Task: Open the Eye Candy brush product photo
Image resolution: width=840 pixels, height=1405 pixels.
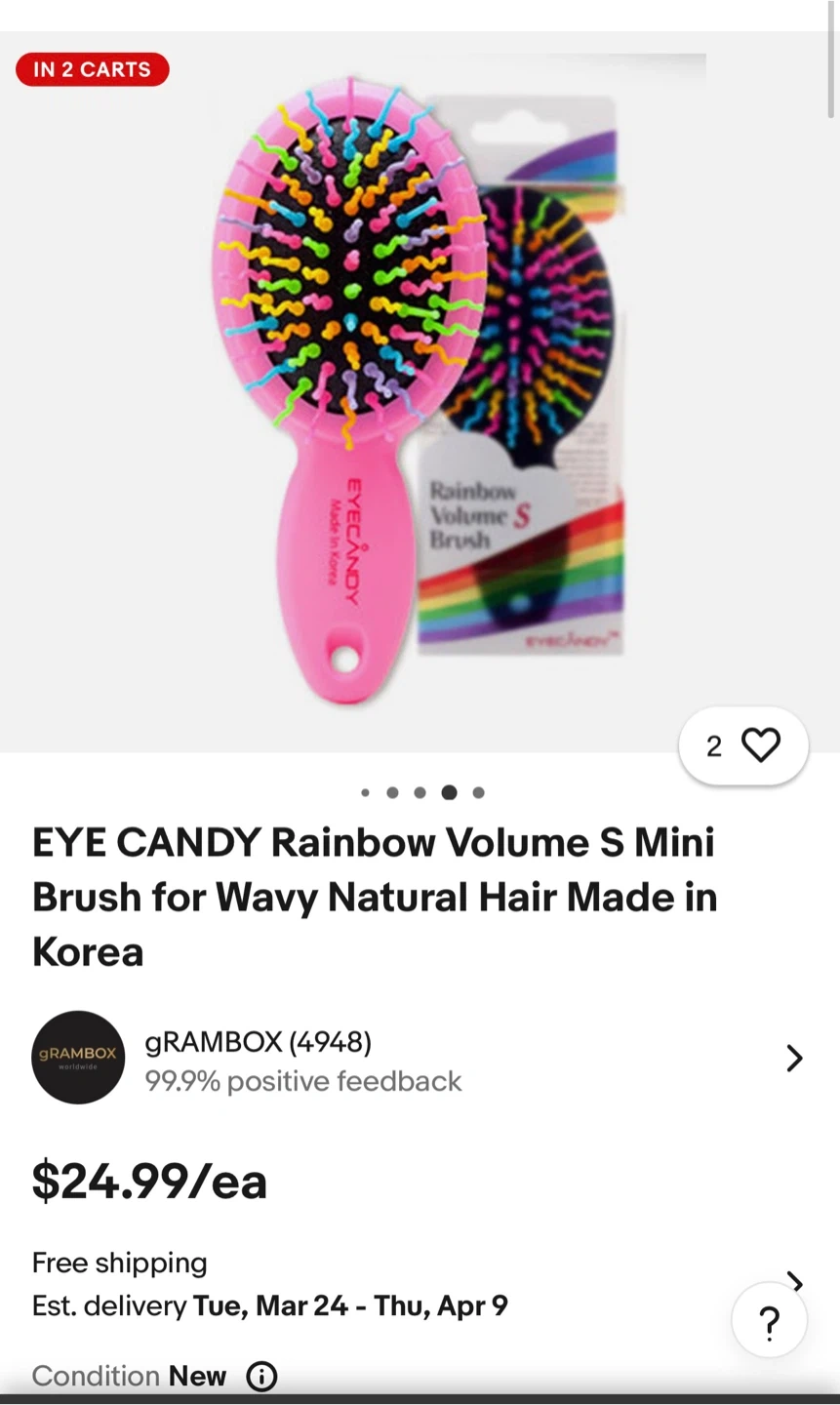Action: point(420,390)
